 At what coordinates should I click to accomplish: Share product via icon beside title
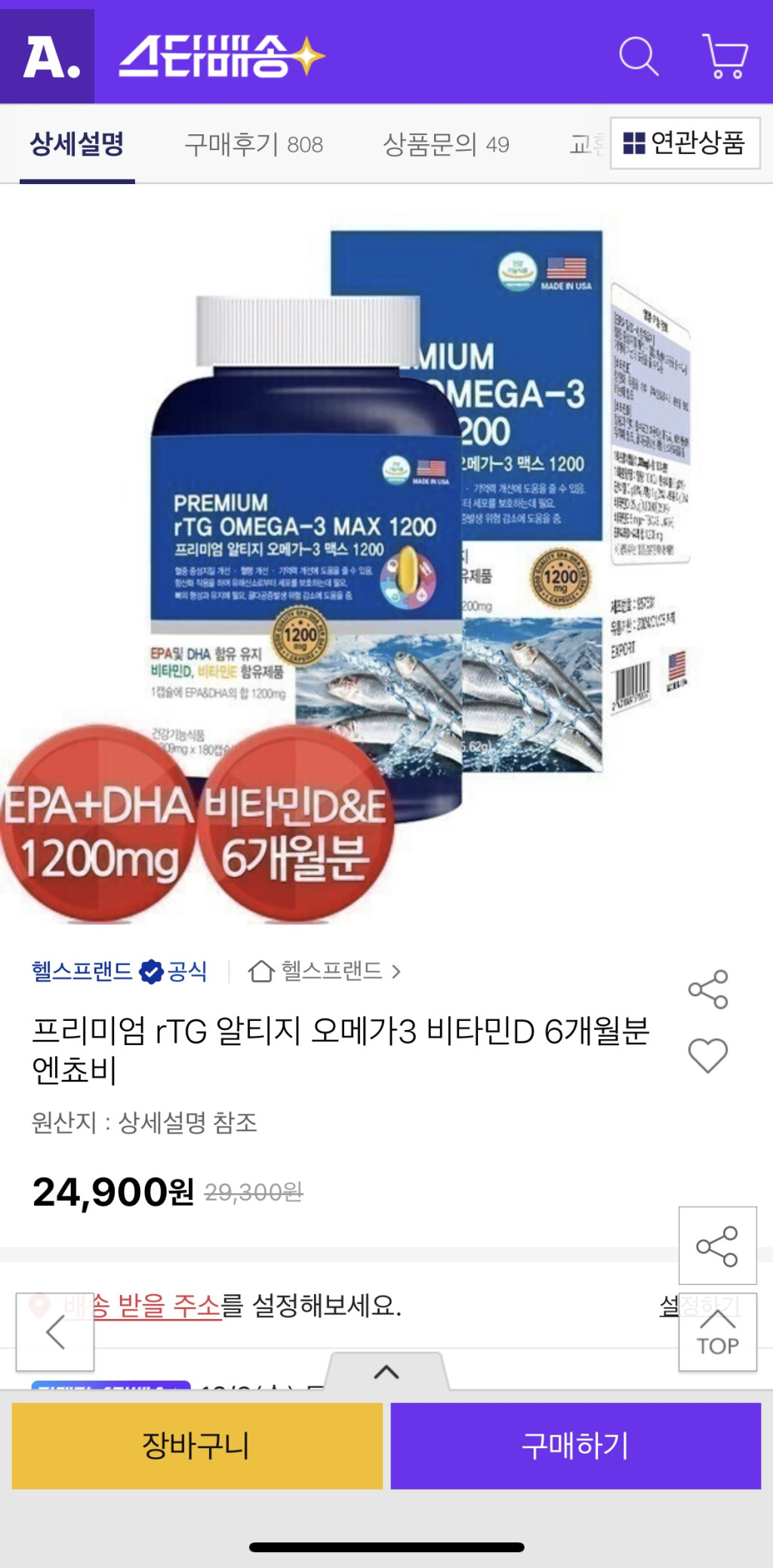(707, 989)
